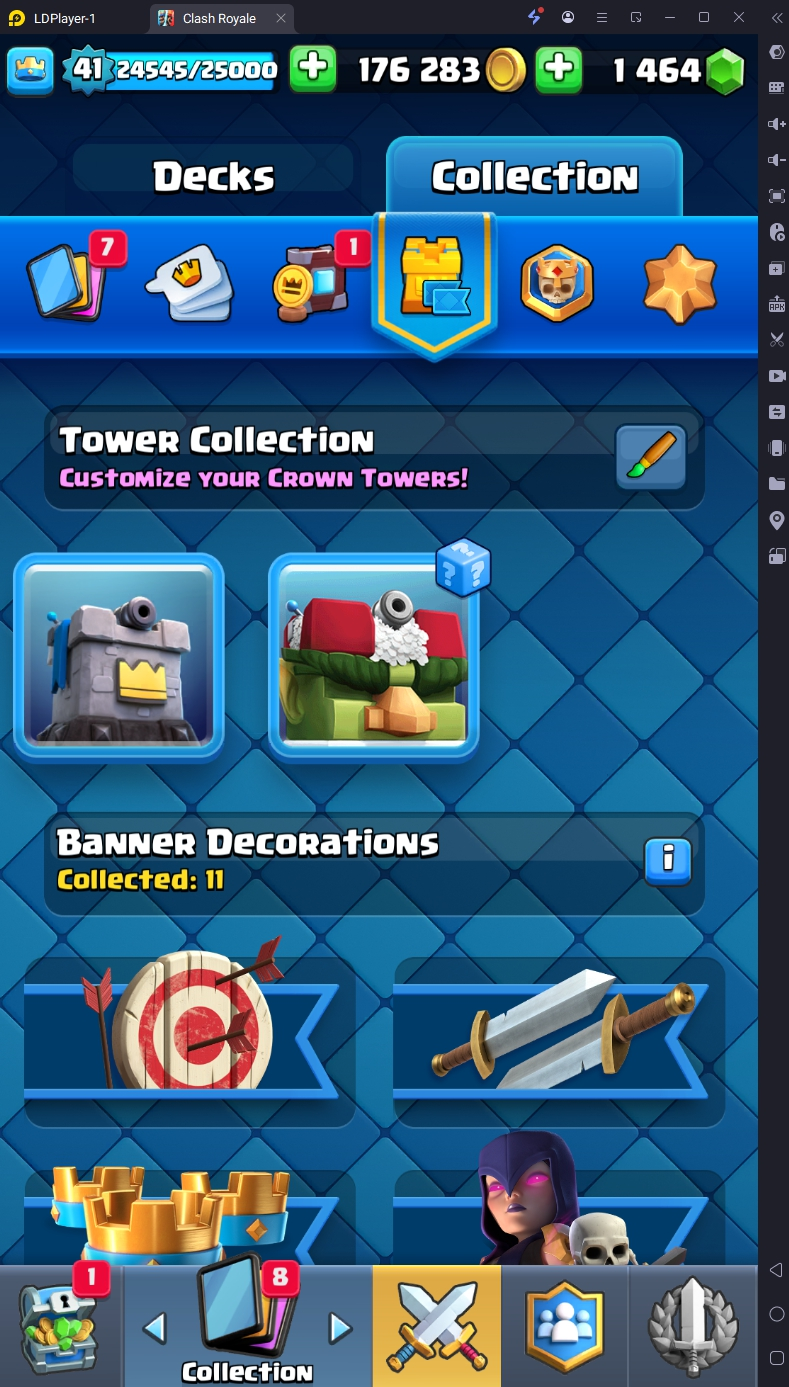789x1387 pixels.
Task: Select the default stone crown tower skin
Action: [x=118, y=655]
